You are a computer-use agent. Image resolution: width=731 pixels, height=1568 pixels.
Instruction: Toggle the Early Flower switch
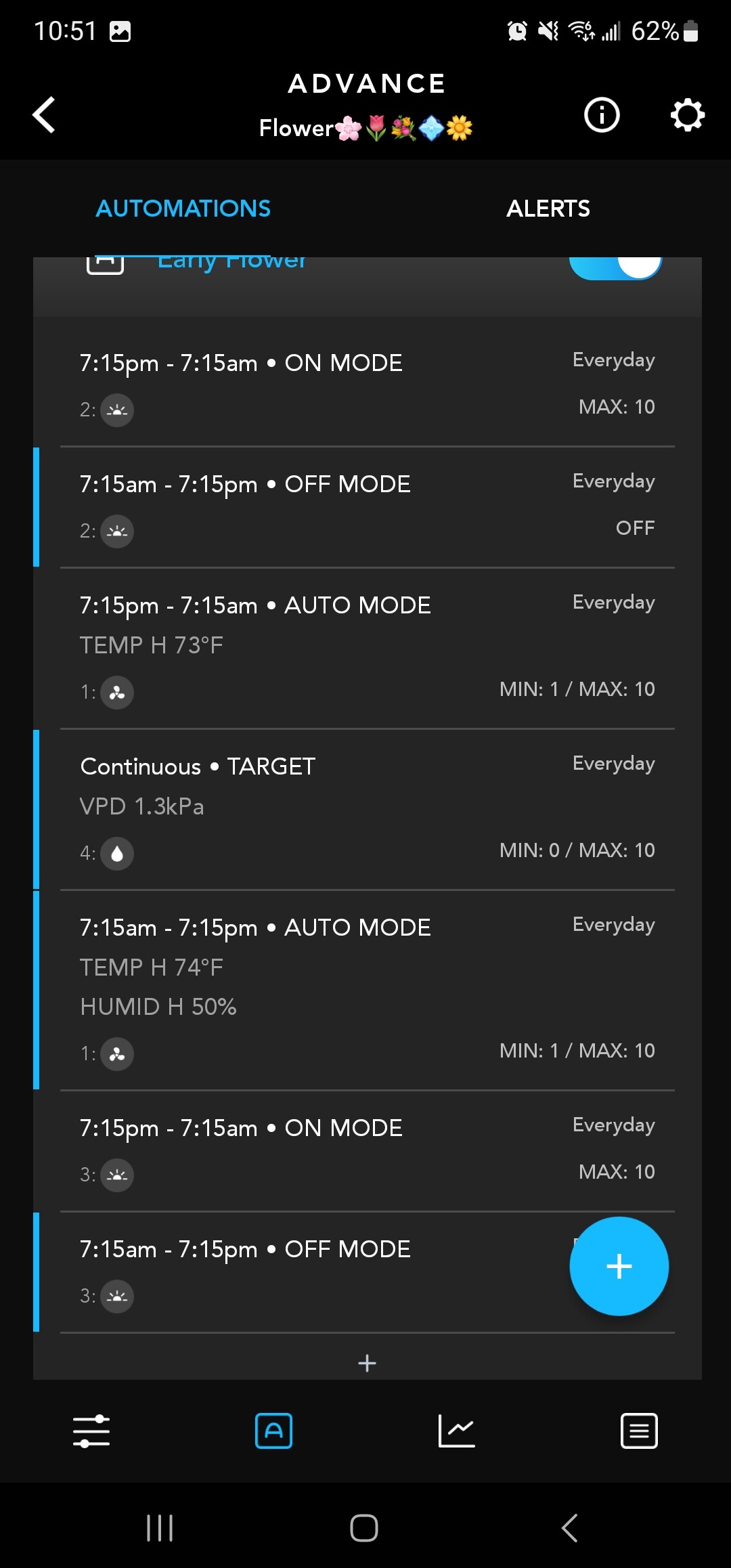tap(615, 266)
